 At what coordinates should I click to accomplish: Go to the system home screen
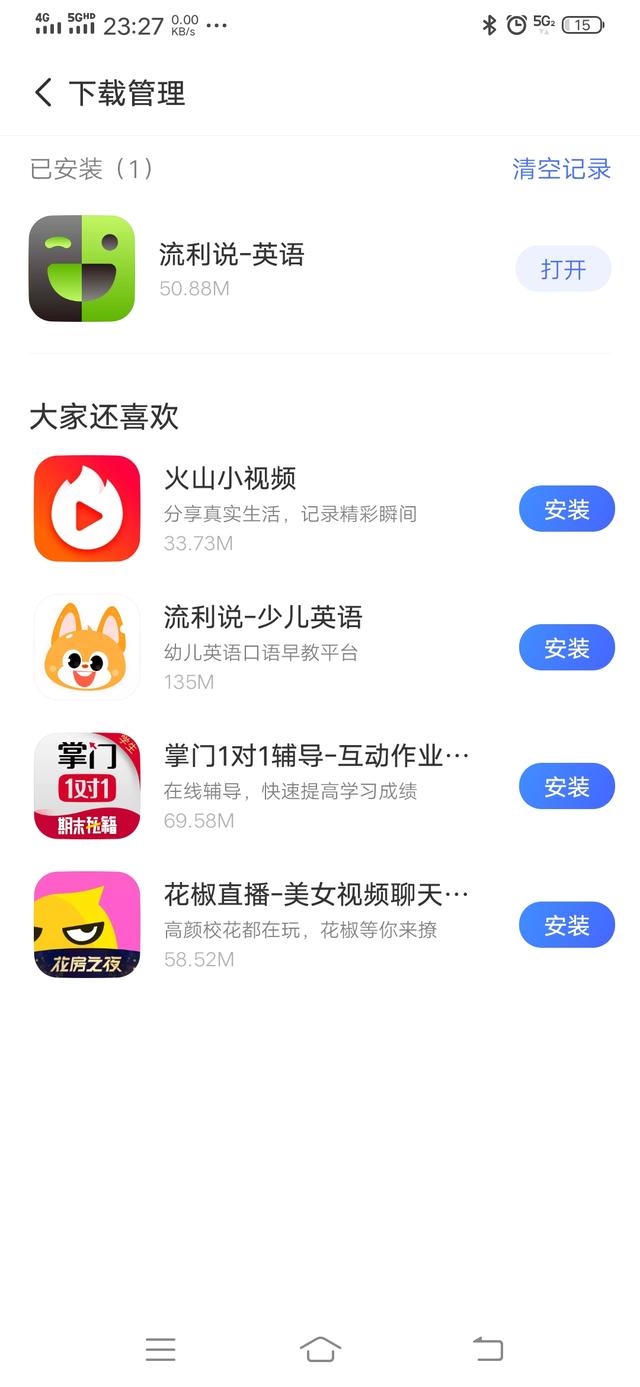pos(320,1349)
